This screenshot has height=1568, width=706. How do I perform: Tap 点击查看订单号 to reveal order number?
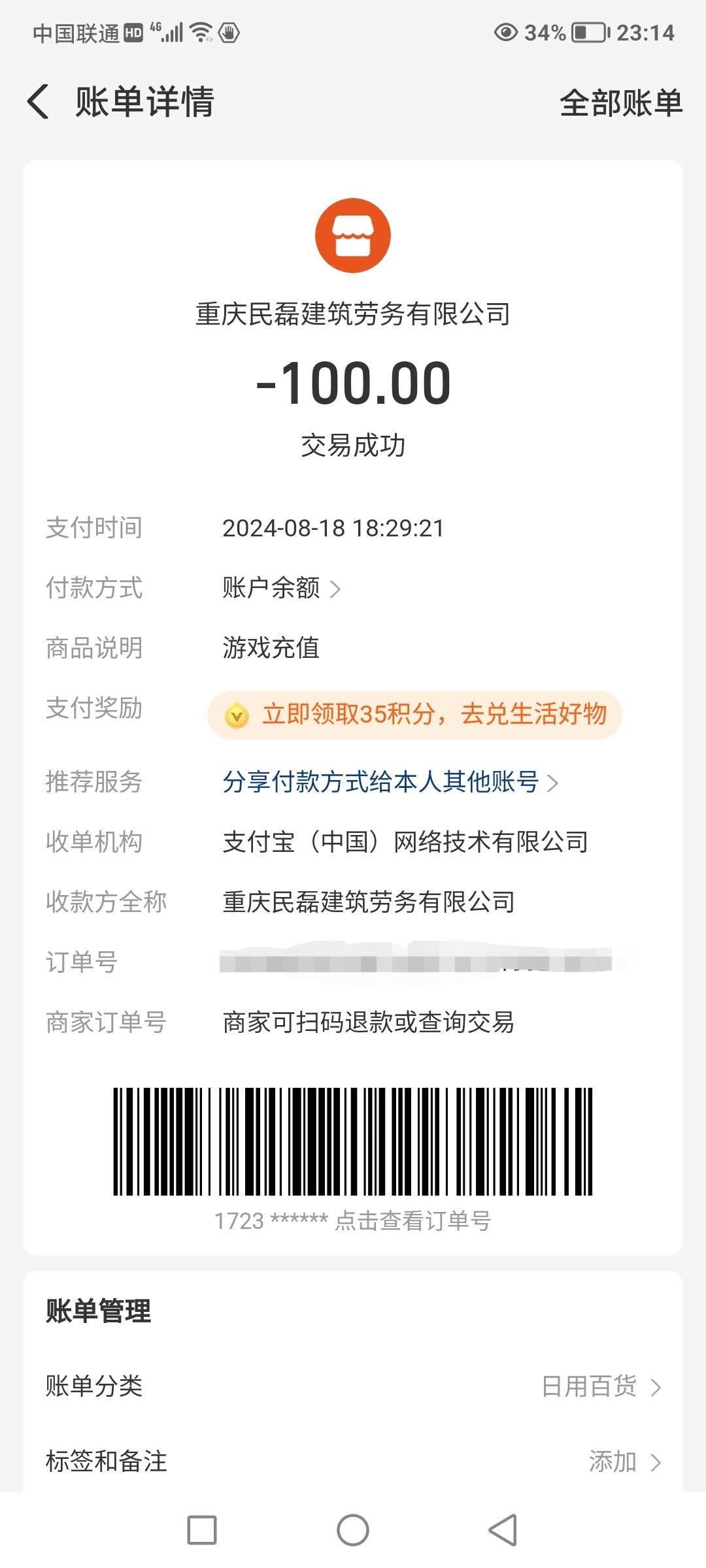point(413,1220)
